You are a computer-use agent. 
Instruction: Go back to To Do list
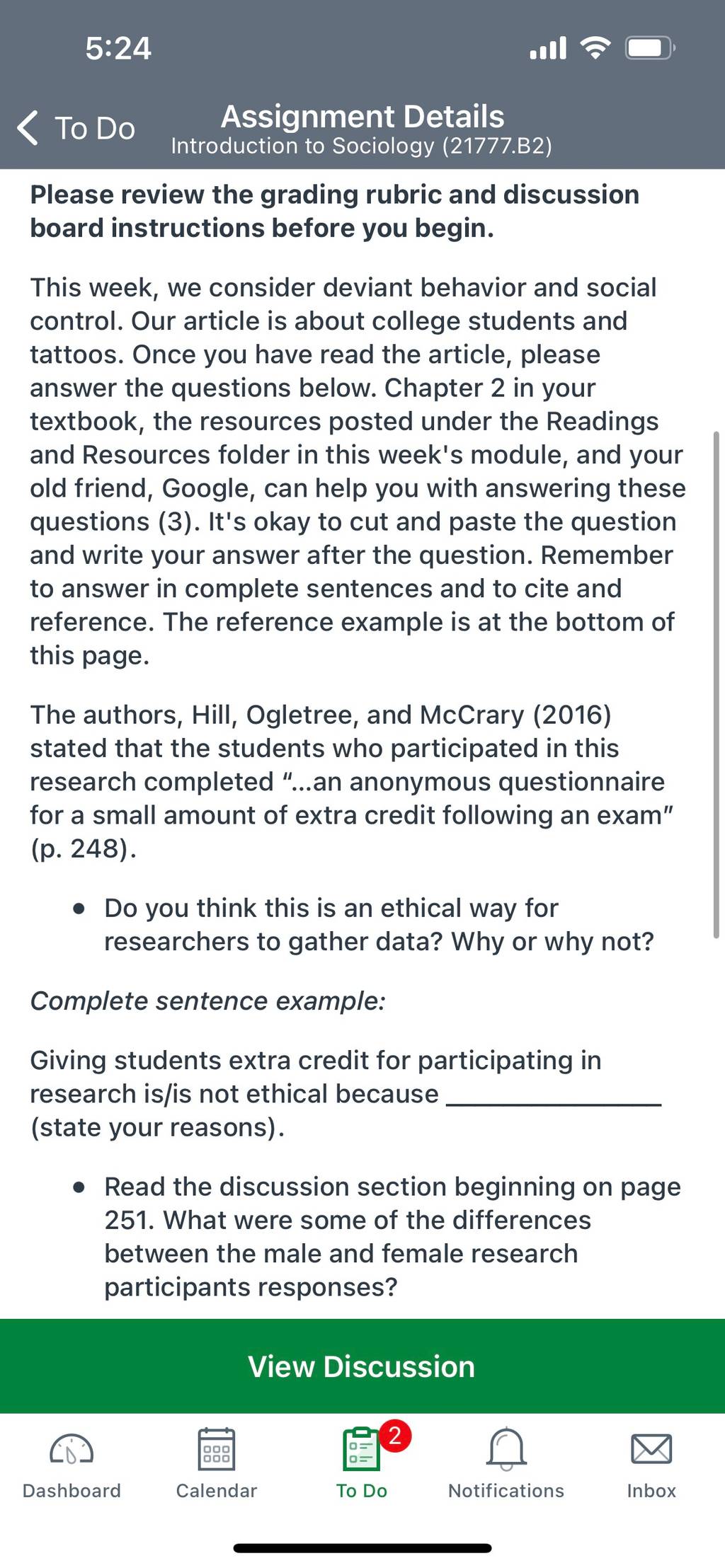coord(76,129)
